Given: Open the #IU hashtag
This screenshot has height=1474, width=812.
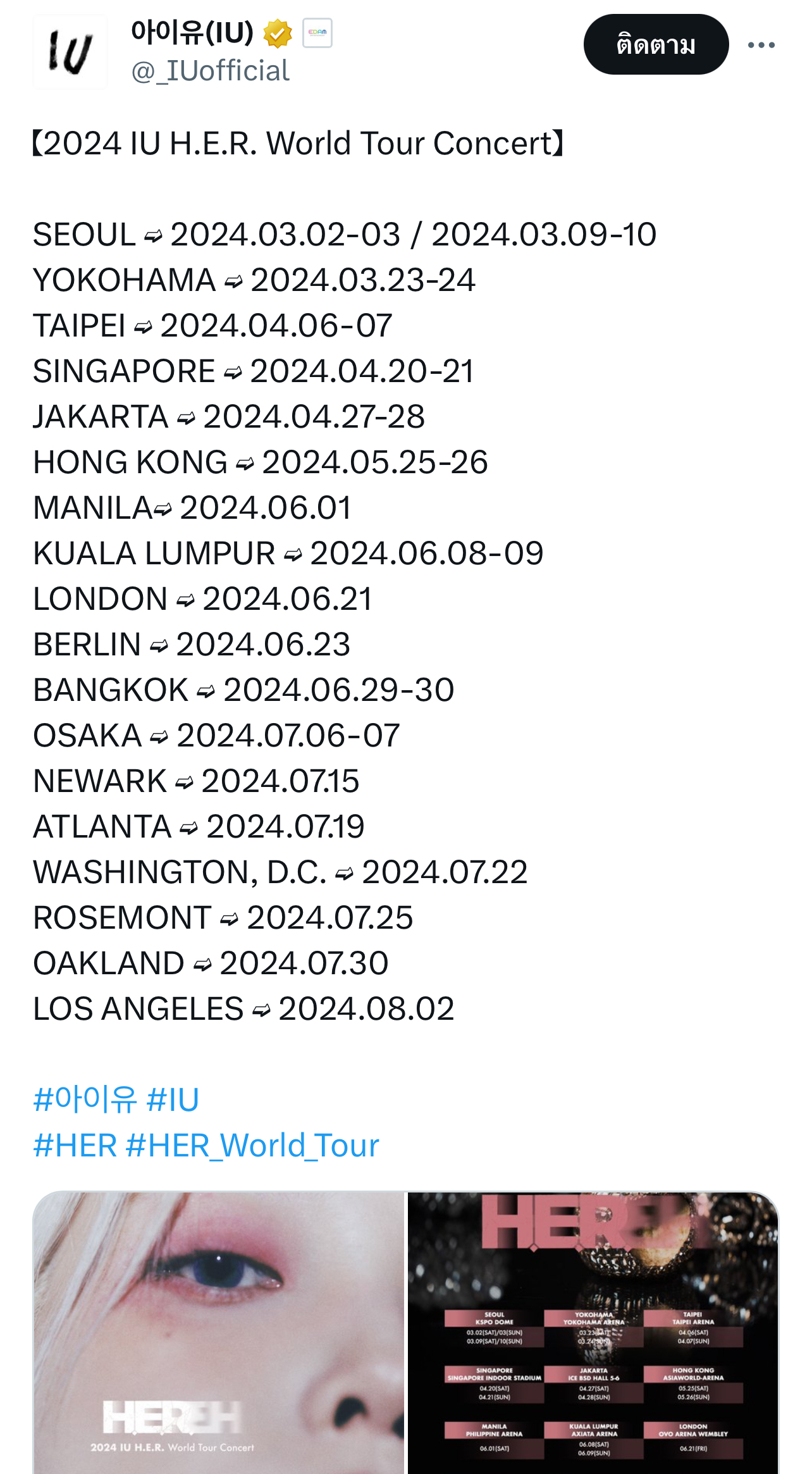Looking at the screenshot, I should click(173, 1099).
